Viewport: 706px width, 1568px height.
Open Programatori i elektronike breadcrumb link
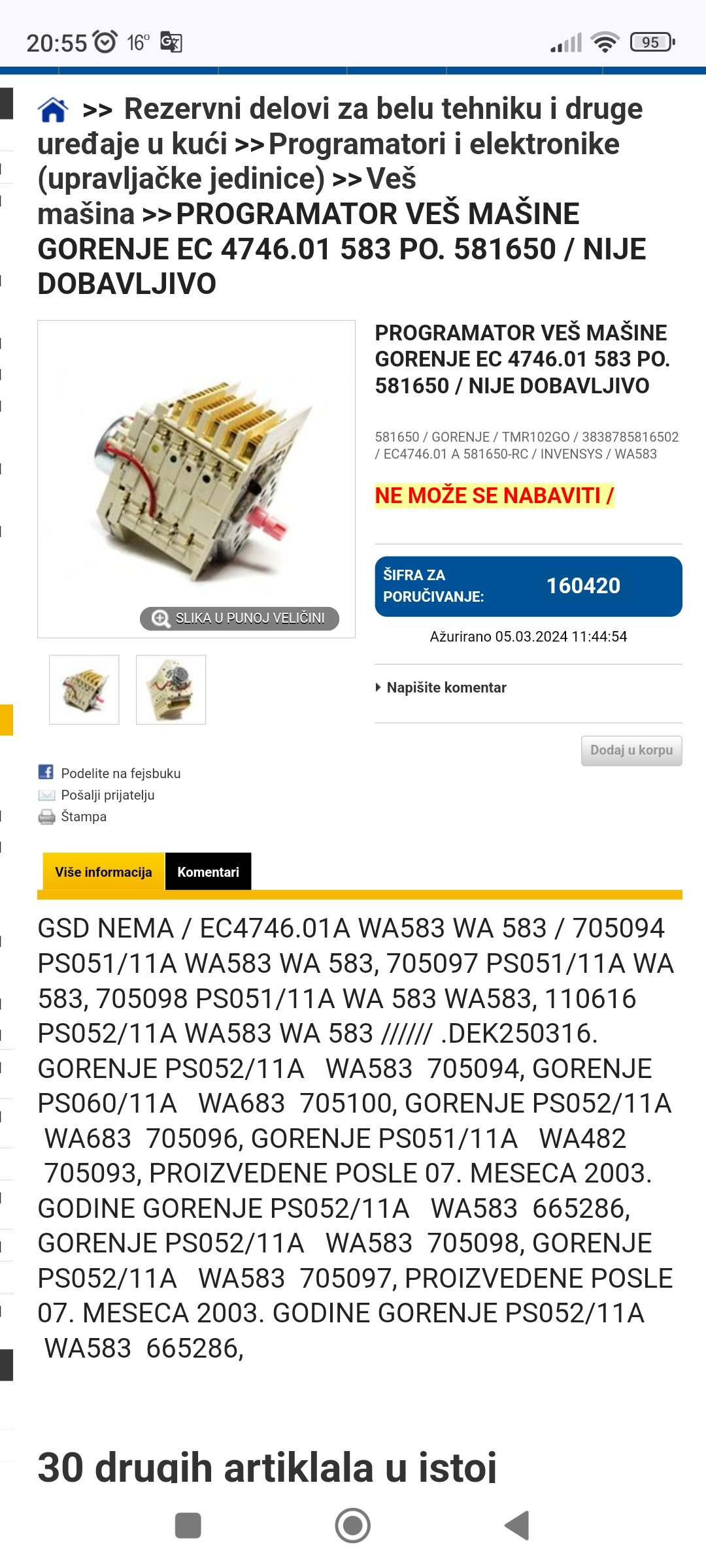444,144
